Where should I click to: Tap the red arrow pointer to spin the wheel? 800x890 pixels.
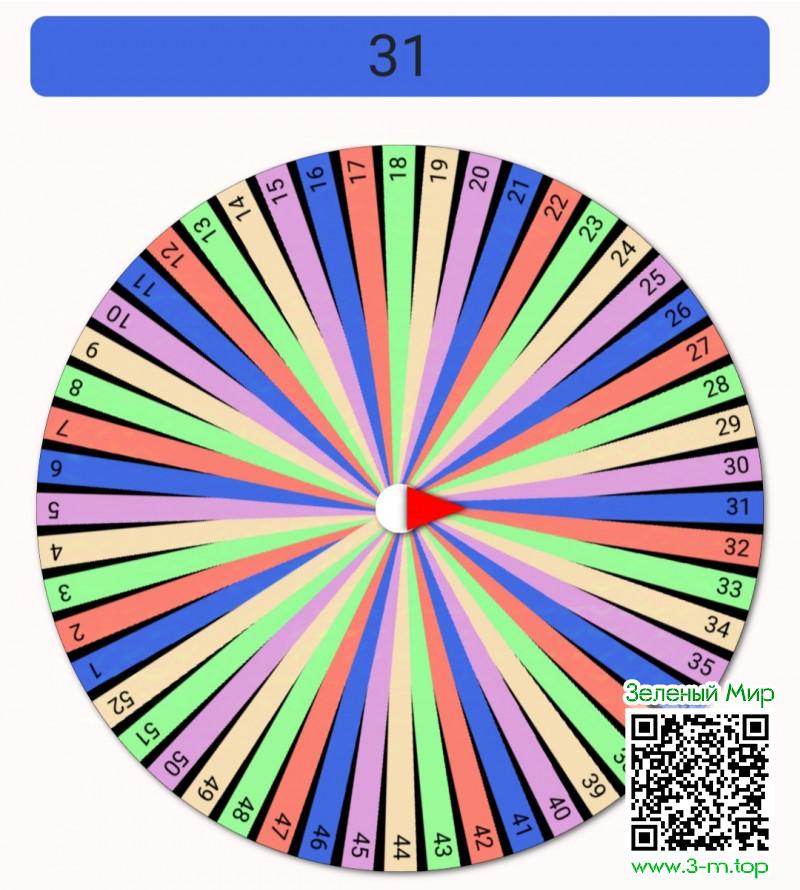(430, 508)
